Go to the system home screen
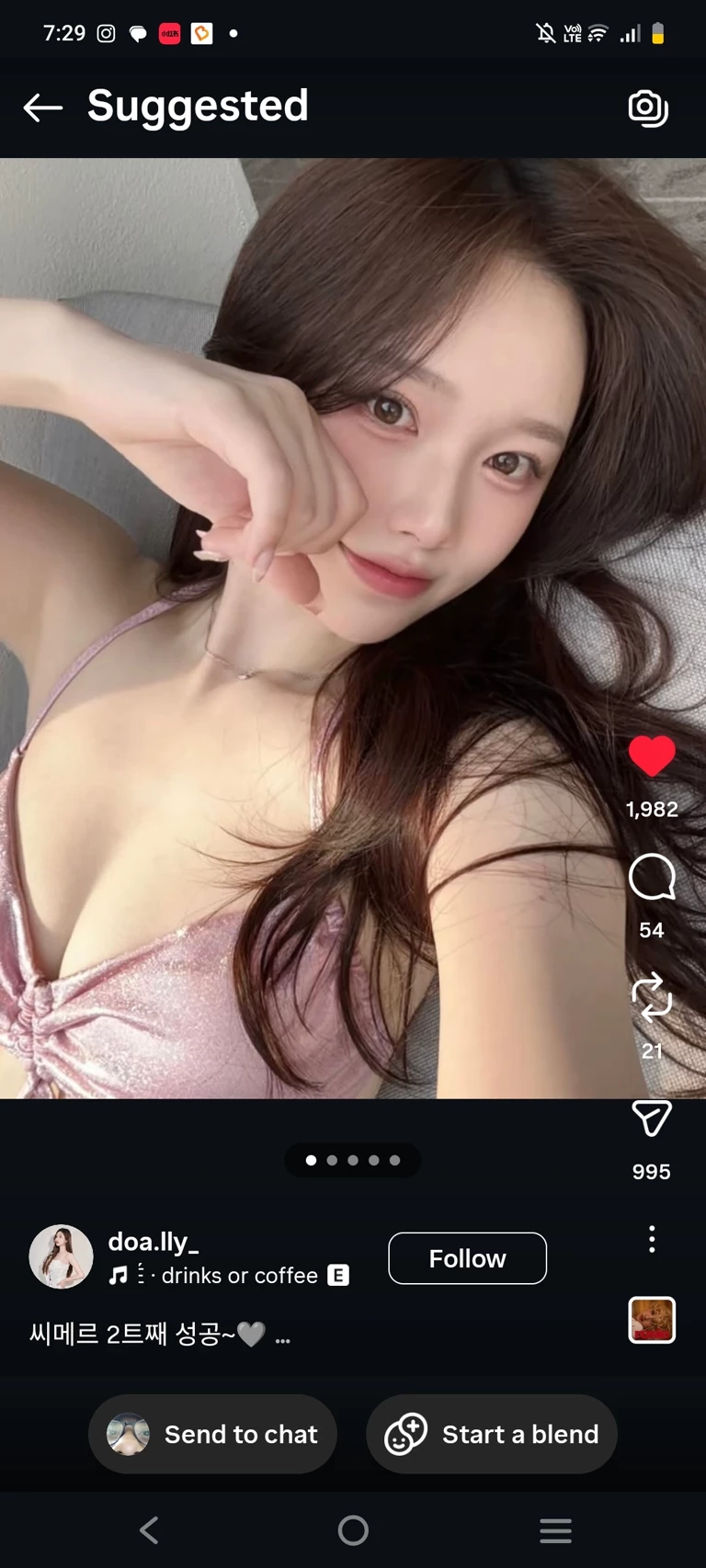This screenshot has width=706, height=1568. point(353,1530)
